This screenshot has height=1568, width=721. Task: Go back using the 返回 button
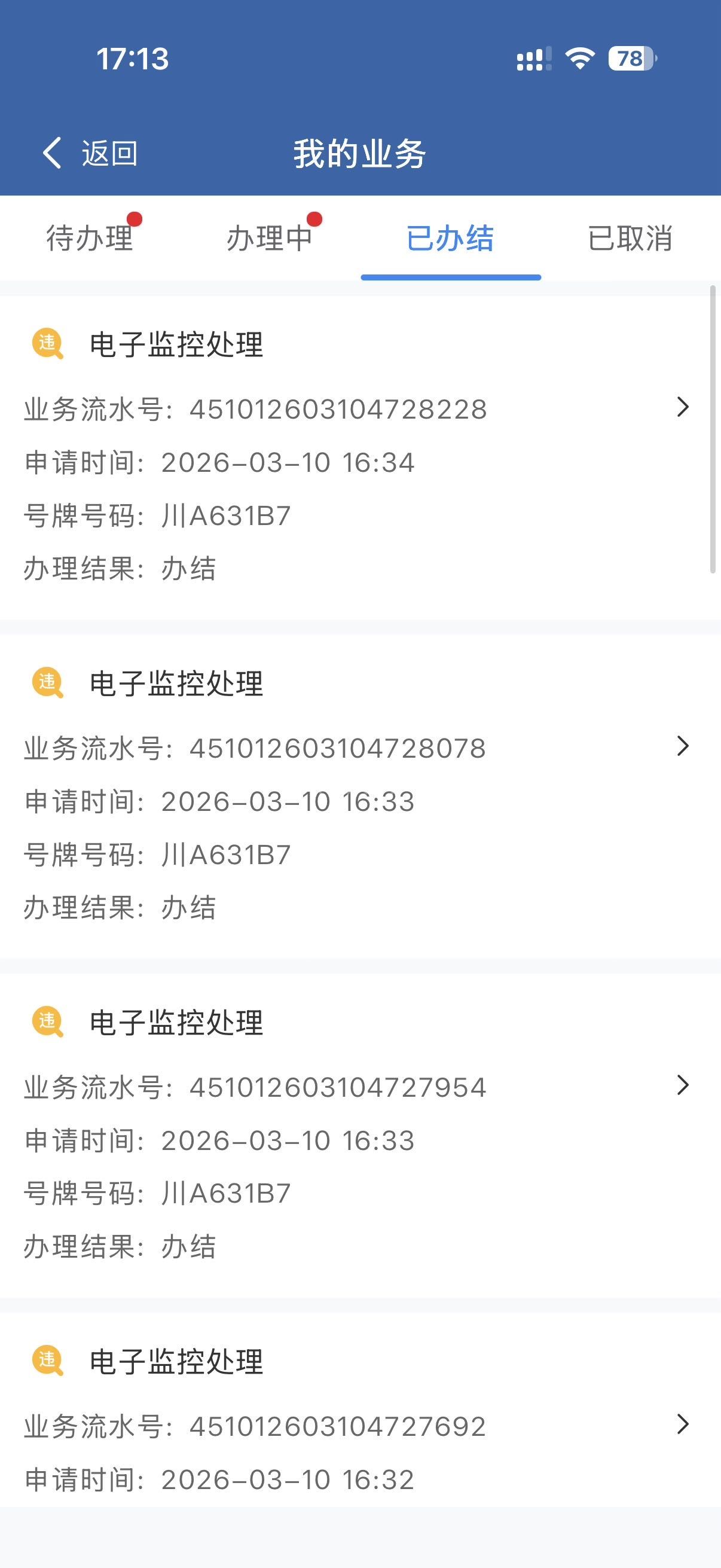pos(90,152)
